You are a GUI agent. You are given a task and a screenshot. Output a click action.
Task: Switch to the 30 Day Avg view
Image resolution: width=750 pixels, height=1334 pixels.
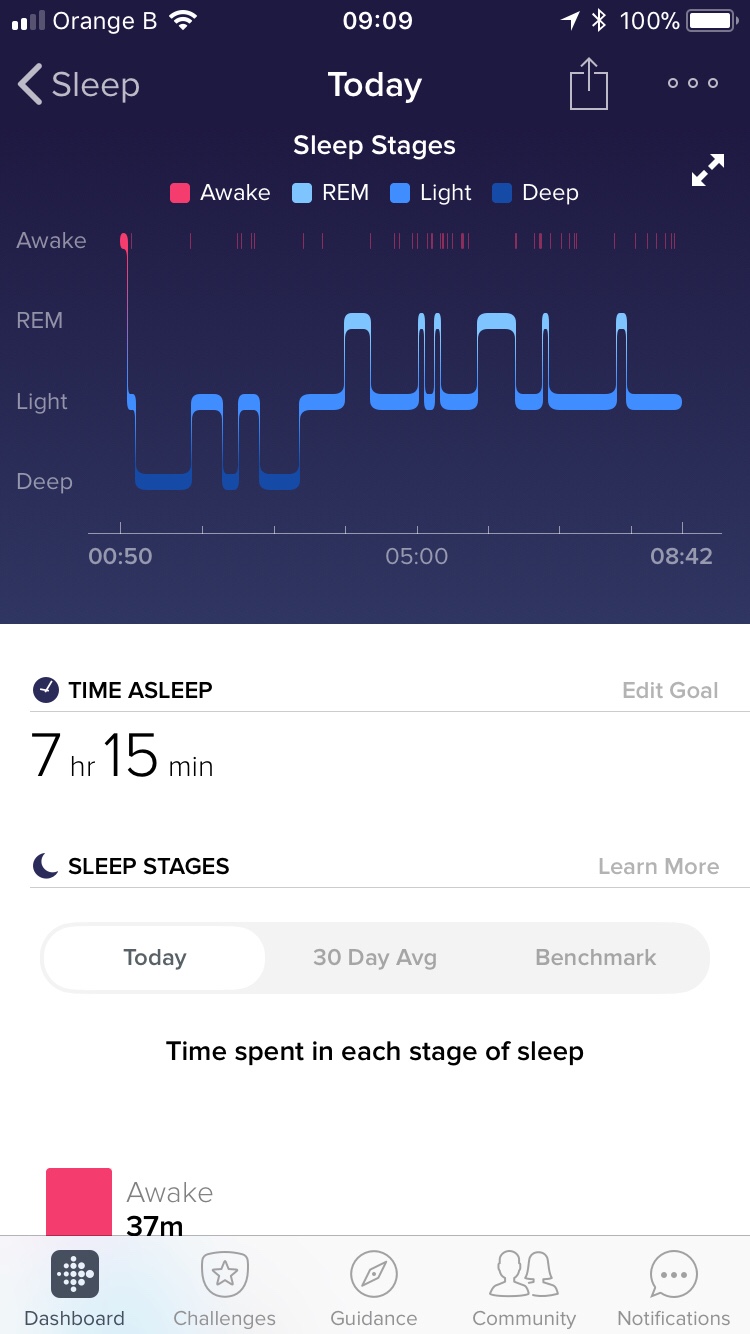coord(375,957)
